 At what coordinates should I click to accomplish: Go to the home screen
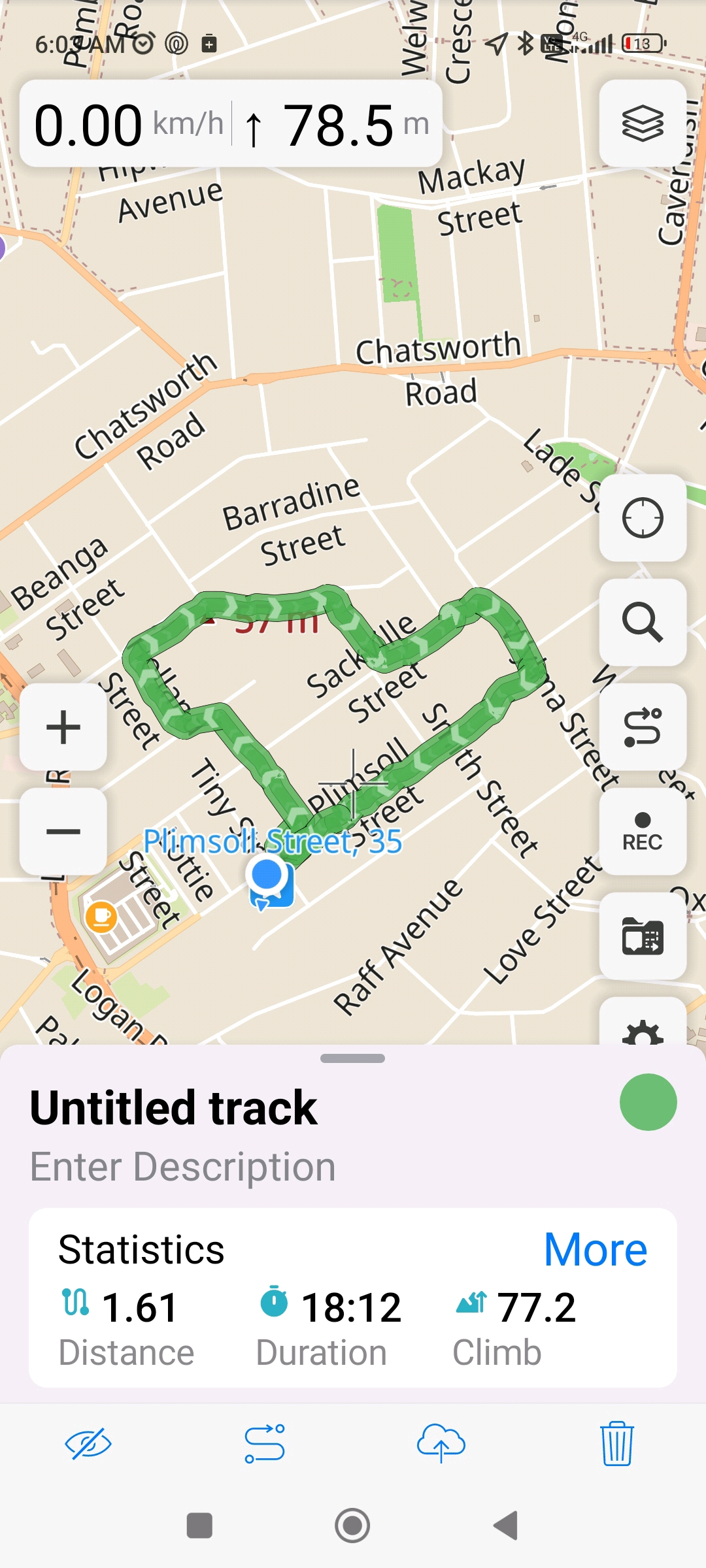click(352, 1526)
